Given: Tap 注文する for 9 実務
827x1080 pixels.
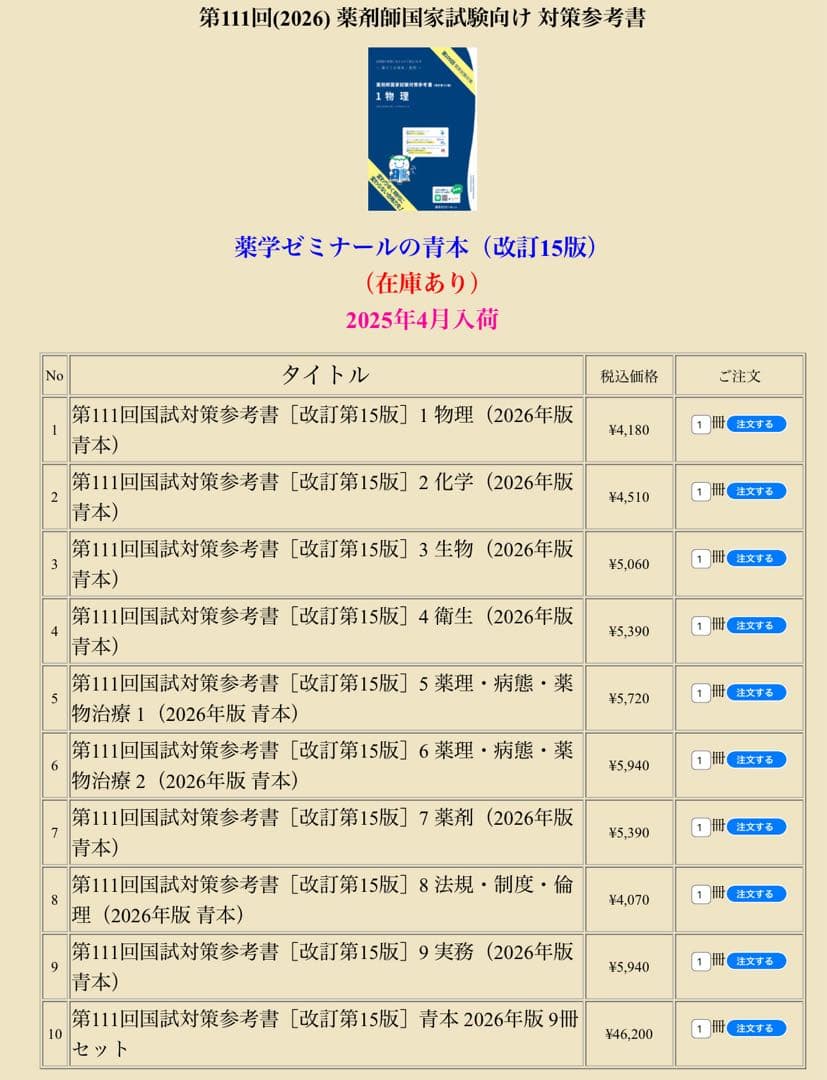Looking at the screenshot, I should (x=756, y=961).
